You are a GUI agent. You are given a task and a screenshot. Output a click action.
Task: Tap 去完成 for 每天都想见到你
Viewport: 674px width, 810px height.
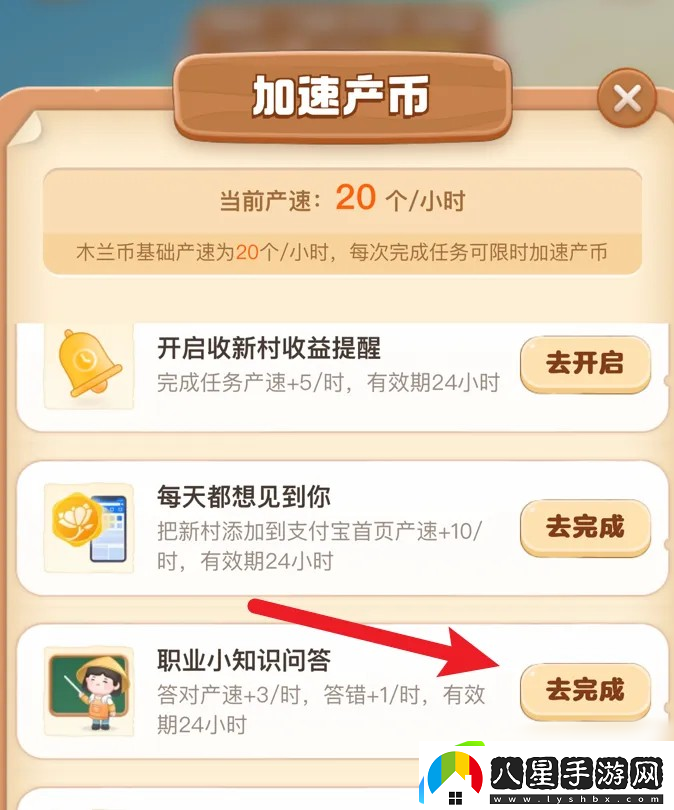coord(585,527)
